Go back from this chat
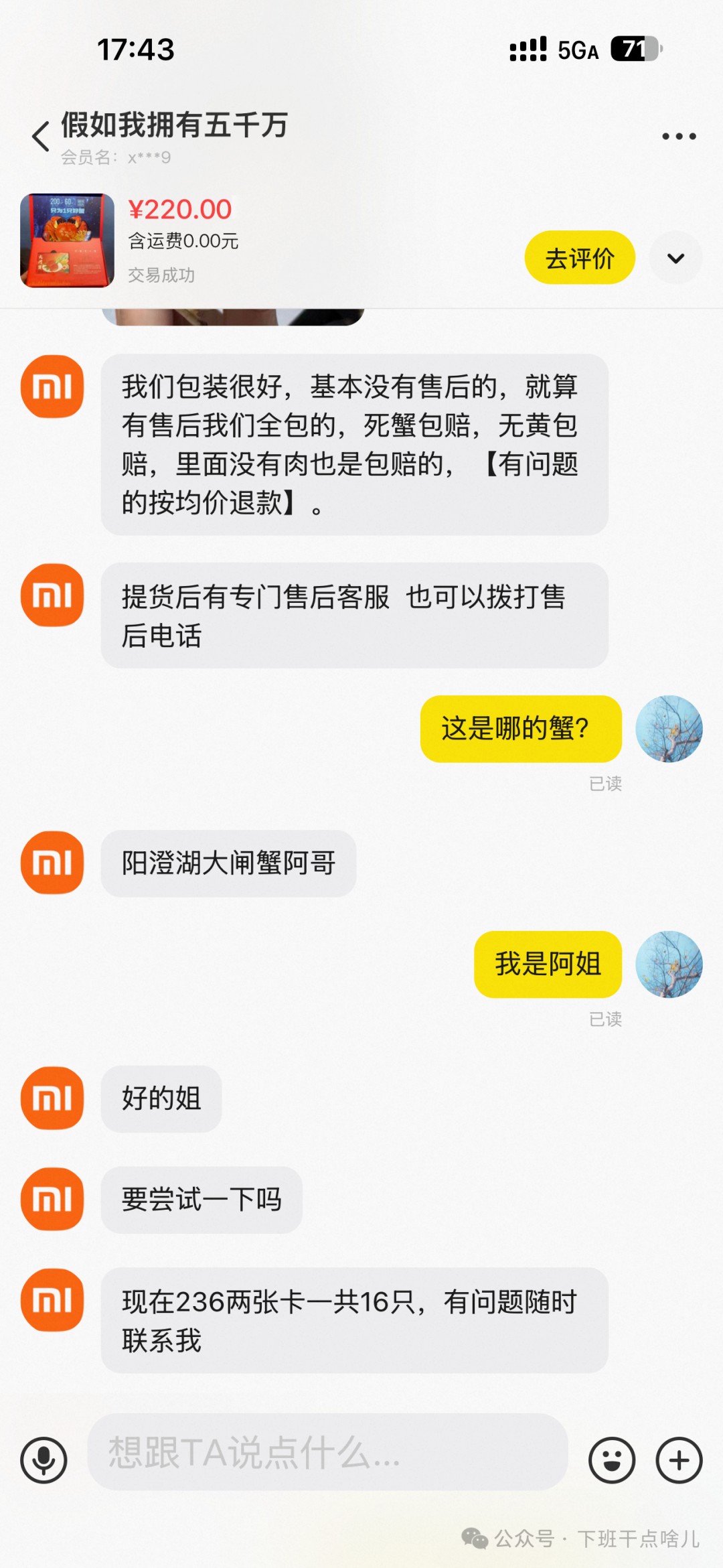 [41, 137]
